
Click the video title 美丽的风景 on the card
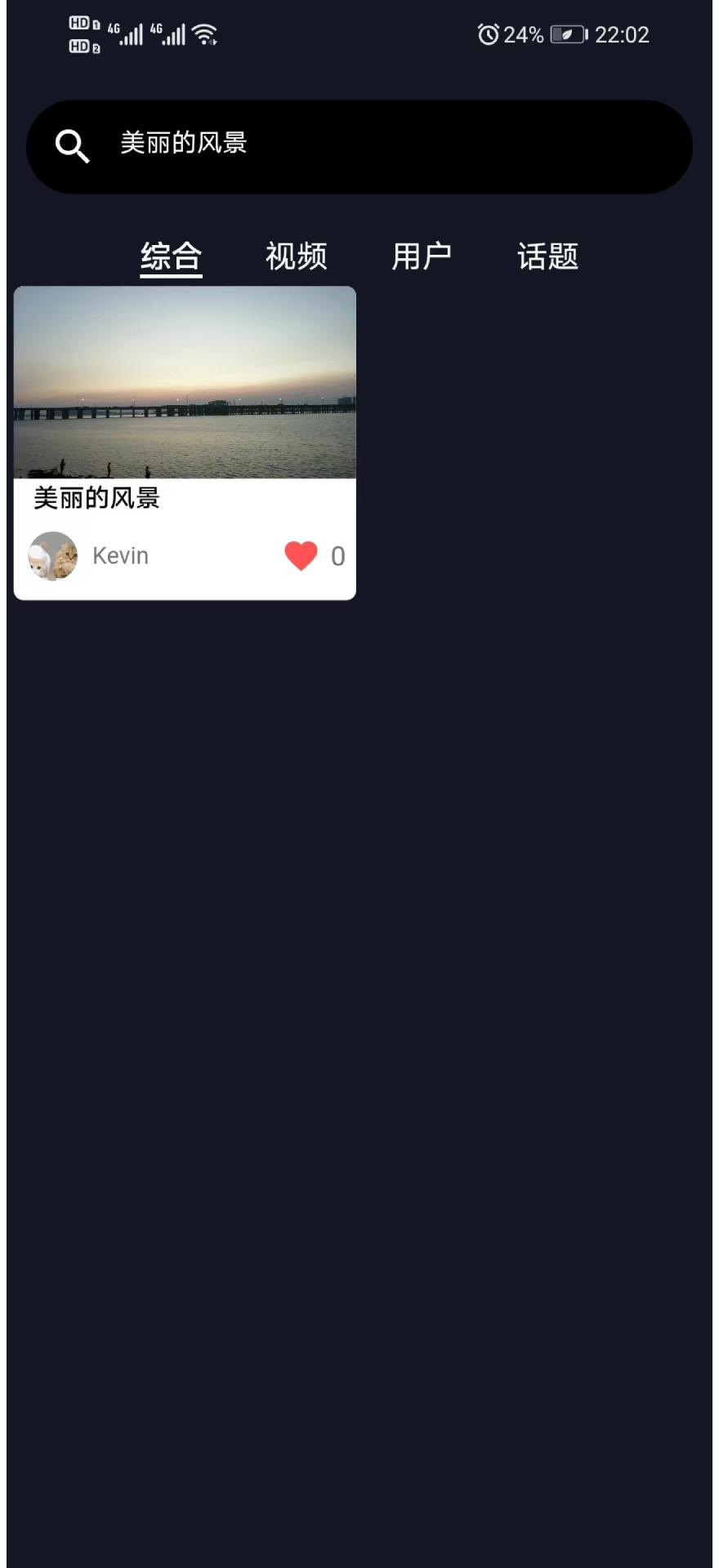click(x=97, y=497)
